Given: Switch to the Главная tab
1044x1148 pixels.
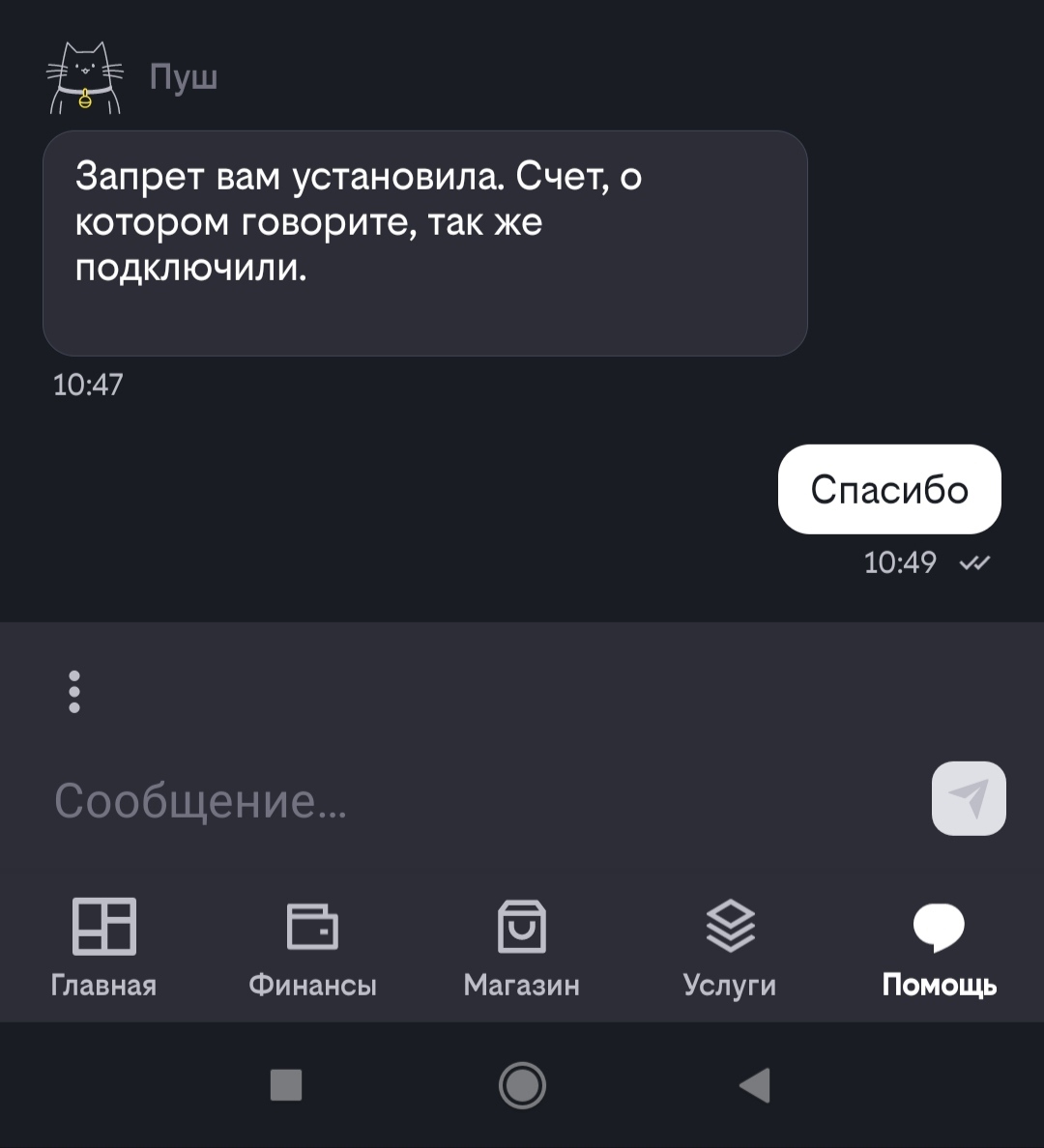Looking at the screenshot, I should coord(103,947).
